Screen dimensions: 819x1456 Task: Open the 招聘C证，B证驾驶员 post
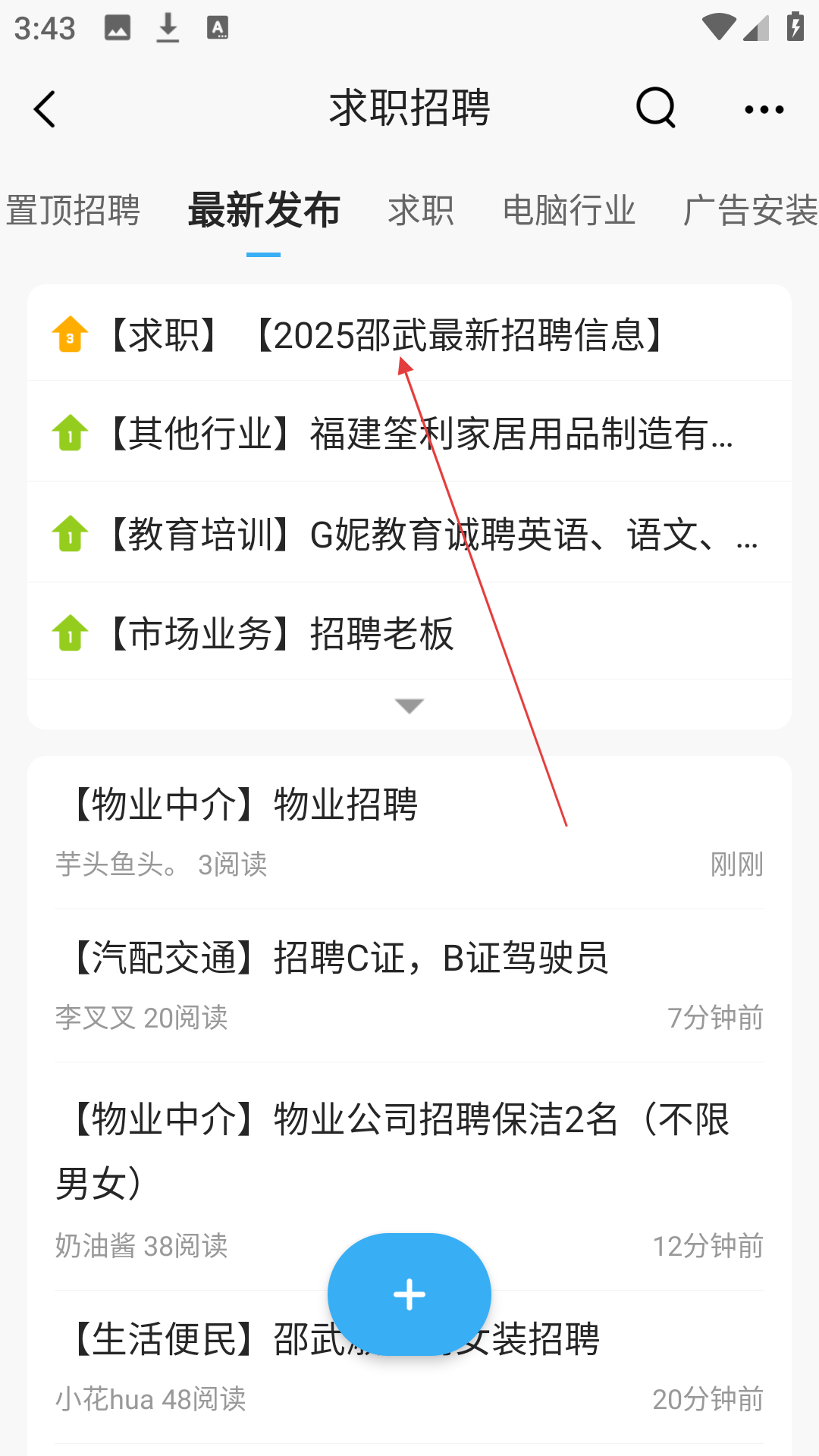409,986
